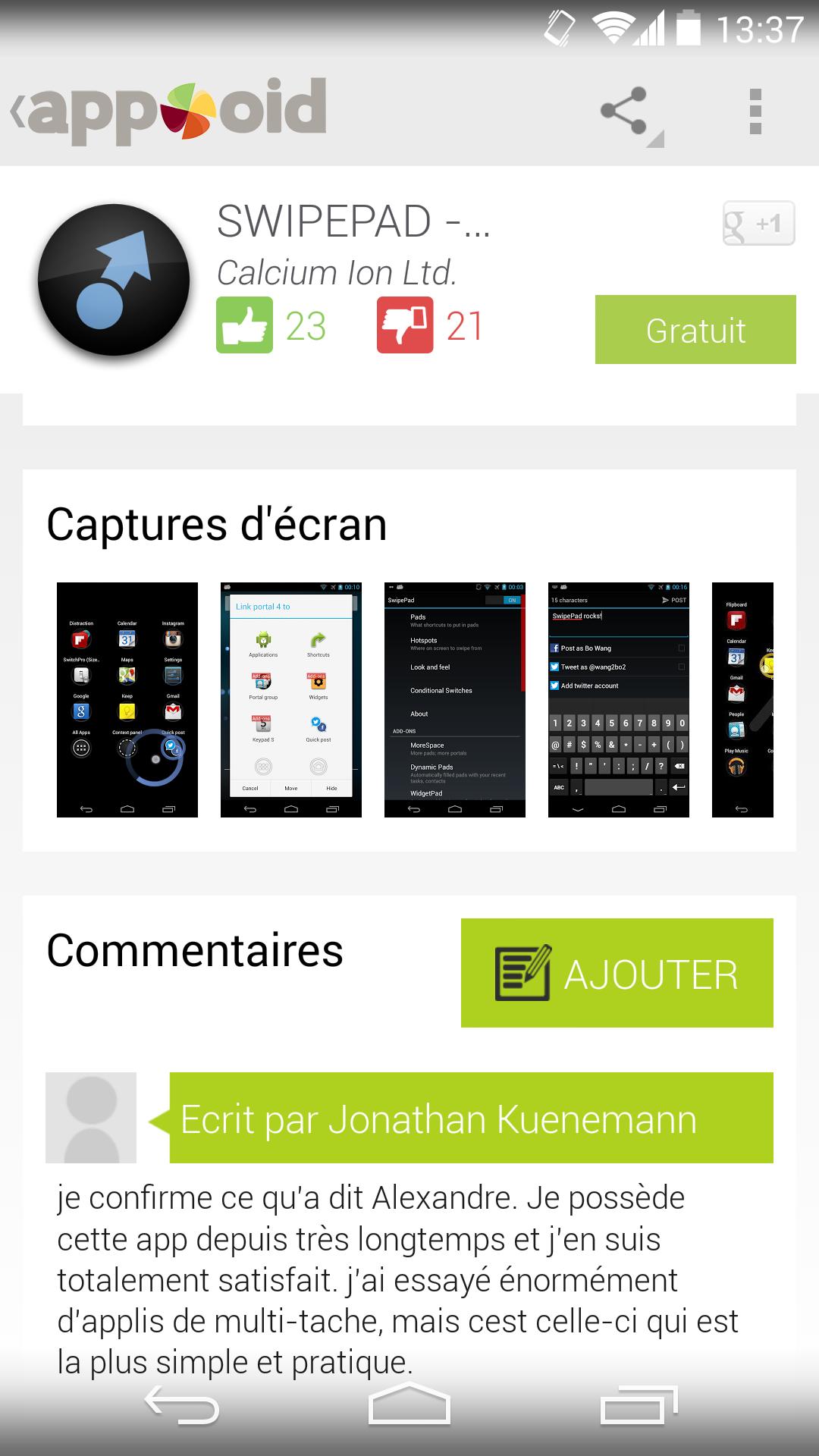Open the overflow menu with three dots

point(754,111)
